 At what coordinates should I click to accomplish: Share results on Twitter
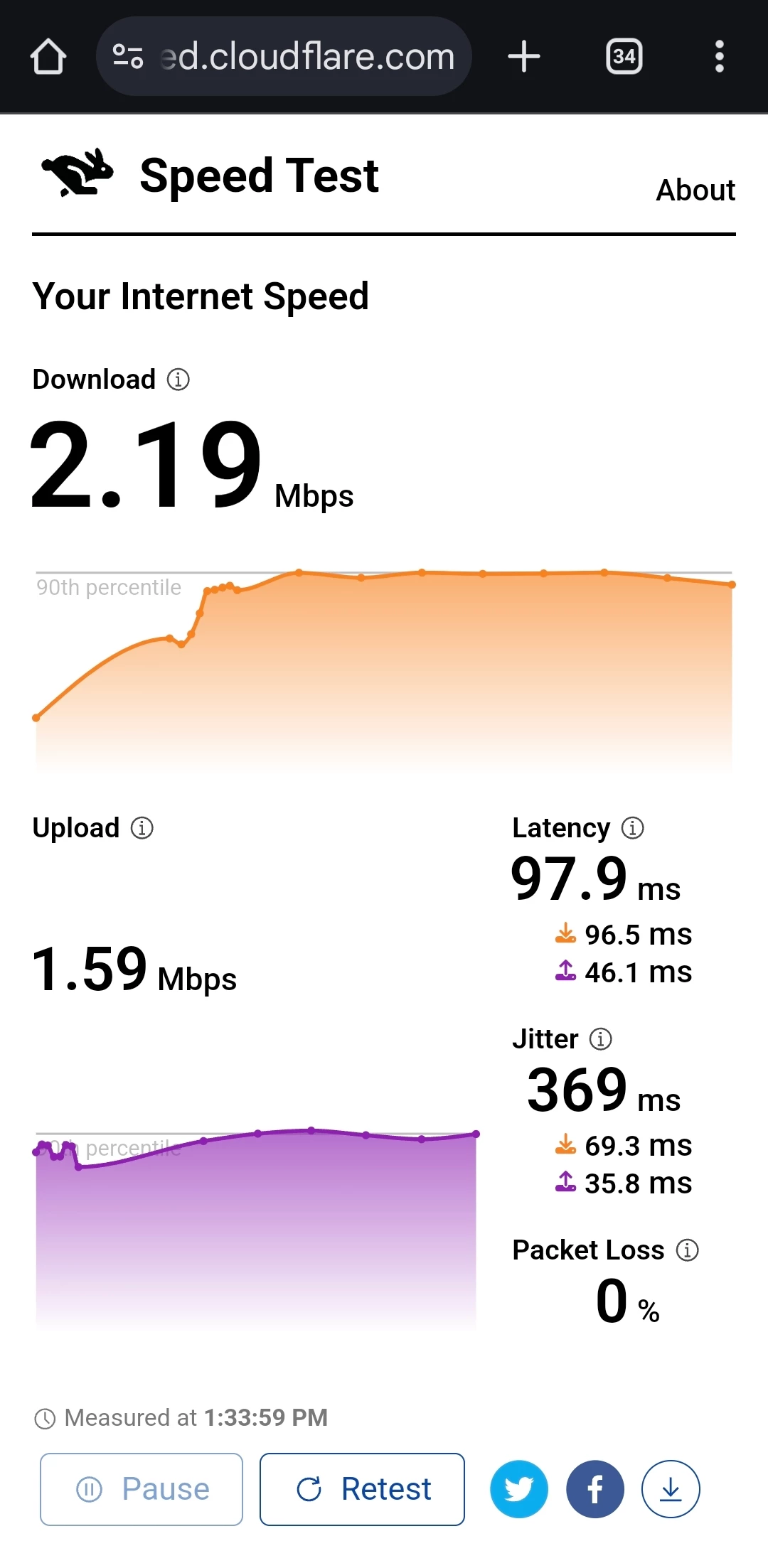[519, 1489]
